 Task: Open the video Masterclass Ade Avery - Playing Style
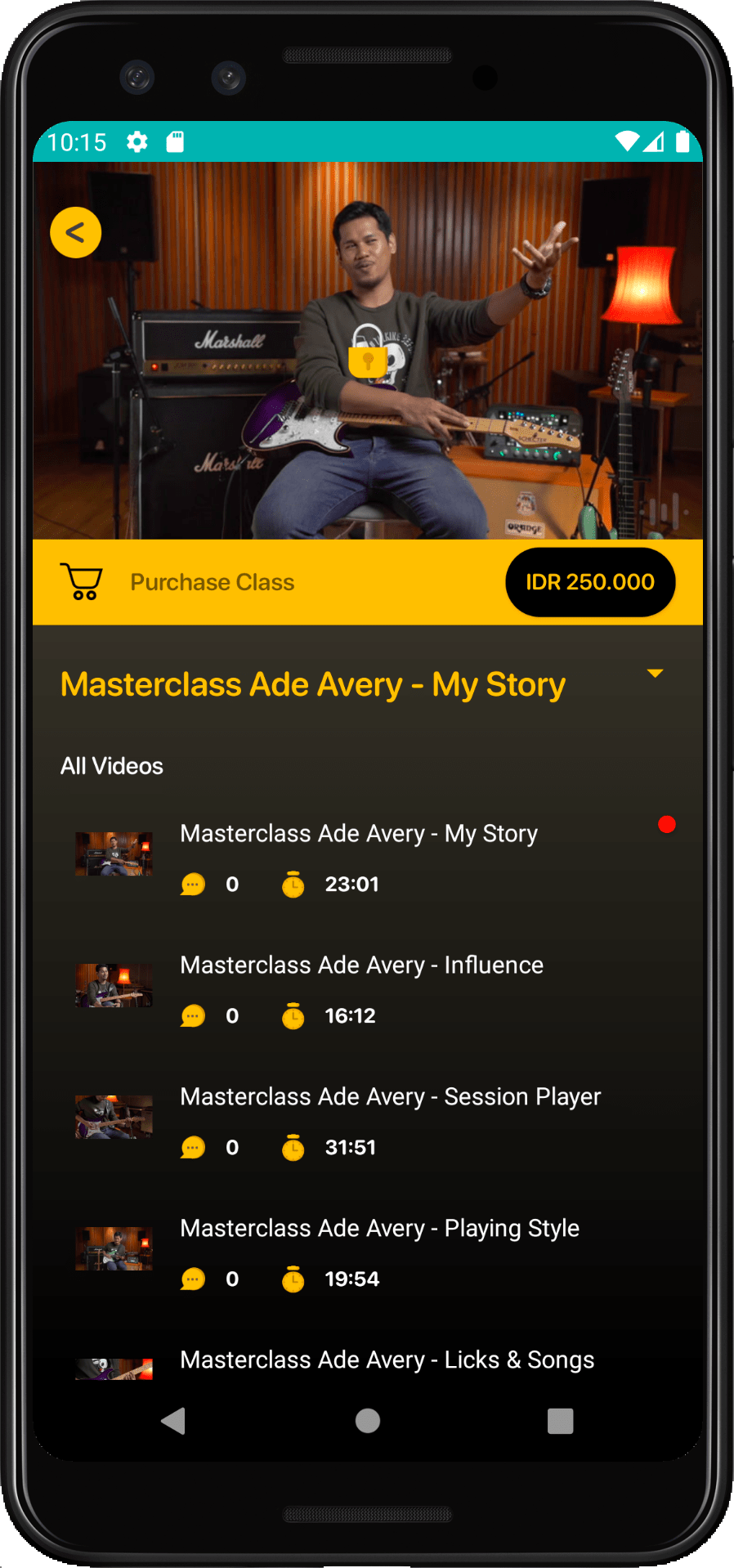pos(379,1229)
